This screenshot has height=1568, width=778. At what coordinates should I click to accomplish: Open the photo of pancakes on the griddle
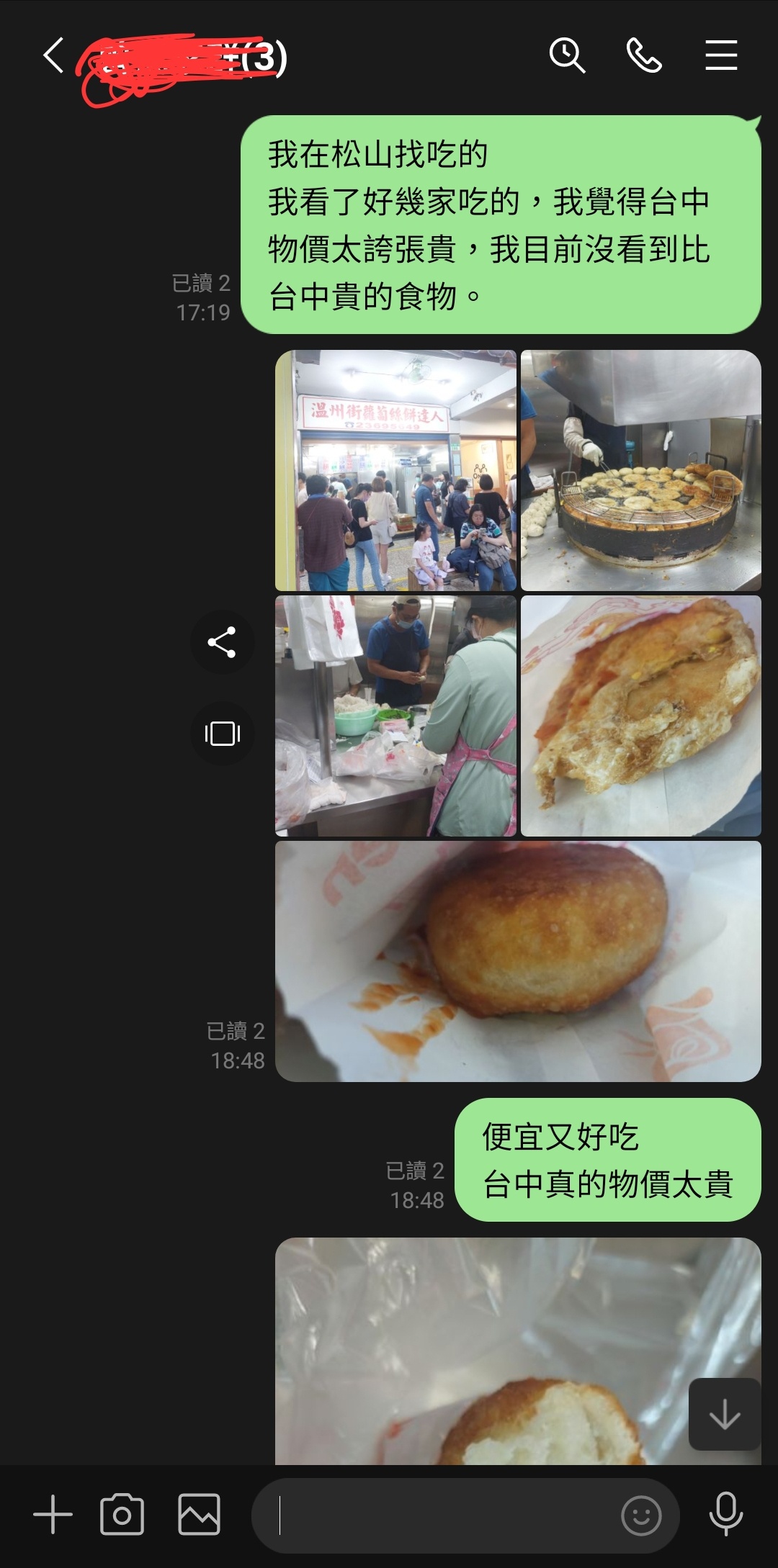pos(640,471)
